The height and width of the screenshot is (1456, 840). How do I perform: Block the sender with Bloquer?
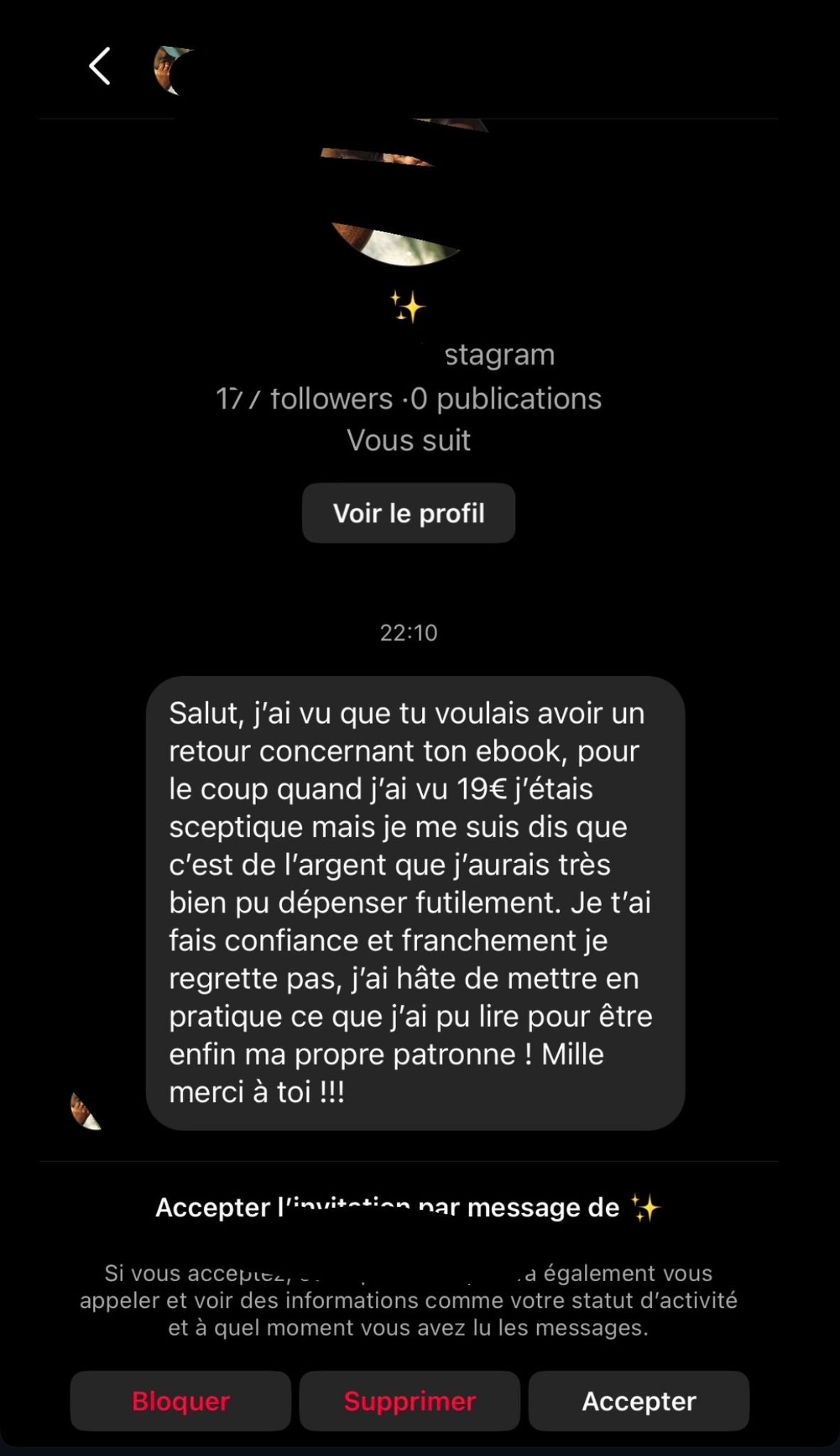click(181, 1401)
